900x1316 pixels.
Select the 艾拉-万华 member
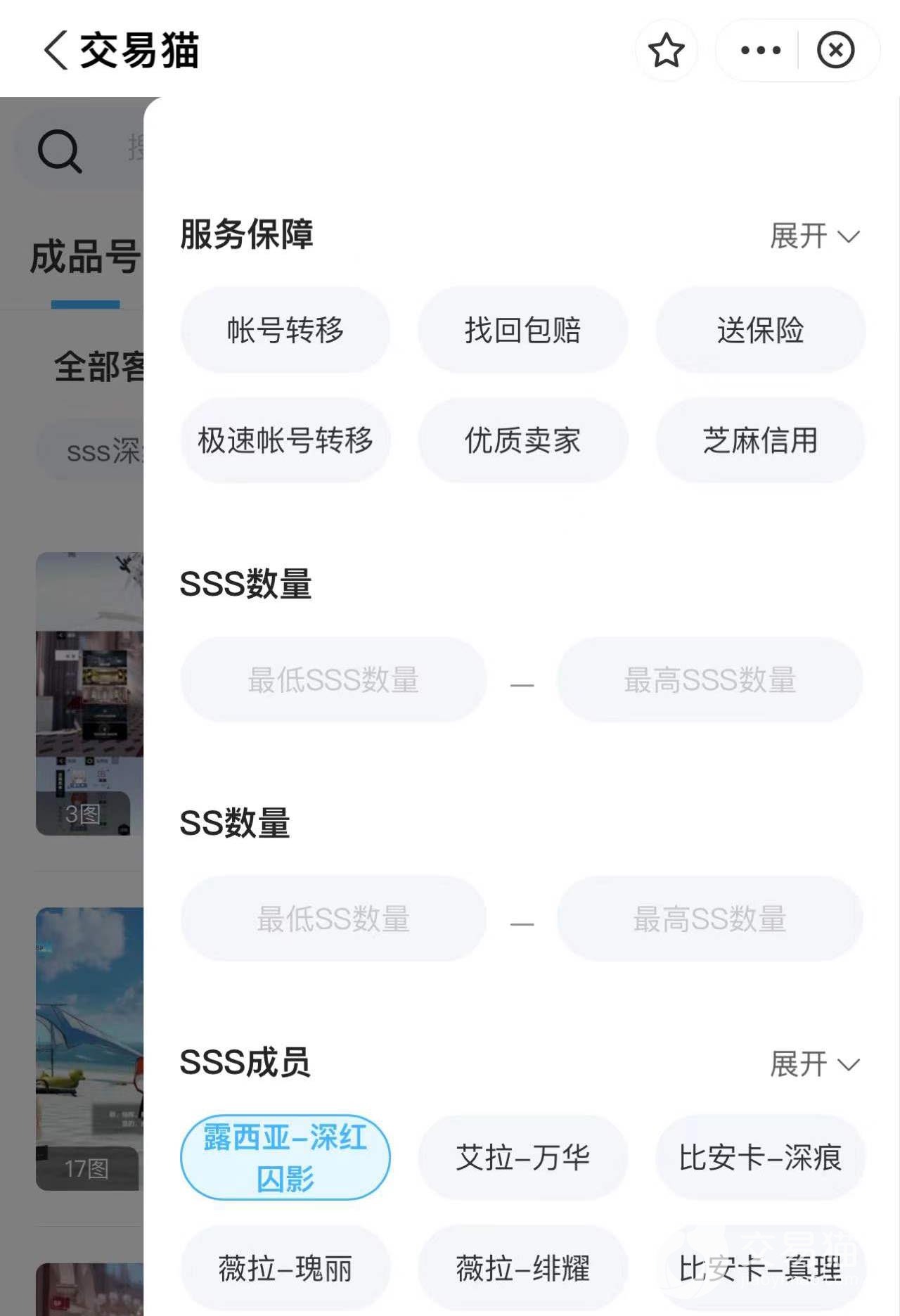tap(522, 1157)
